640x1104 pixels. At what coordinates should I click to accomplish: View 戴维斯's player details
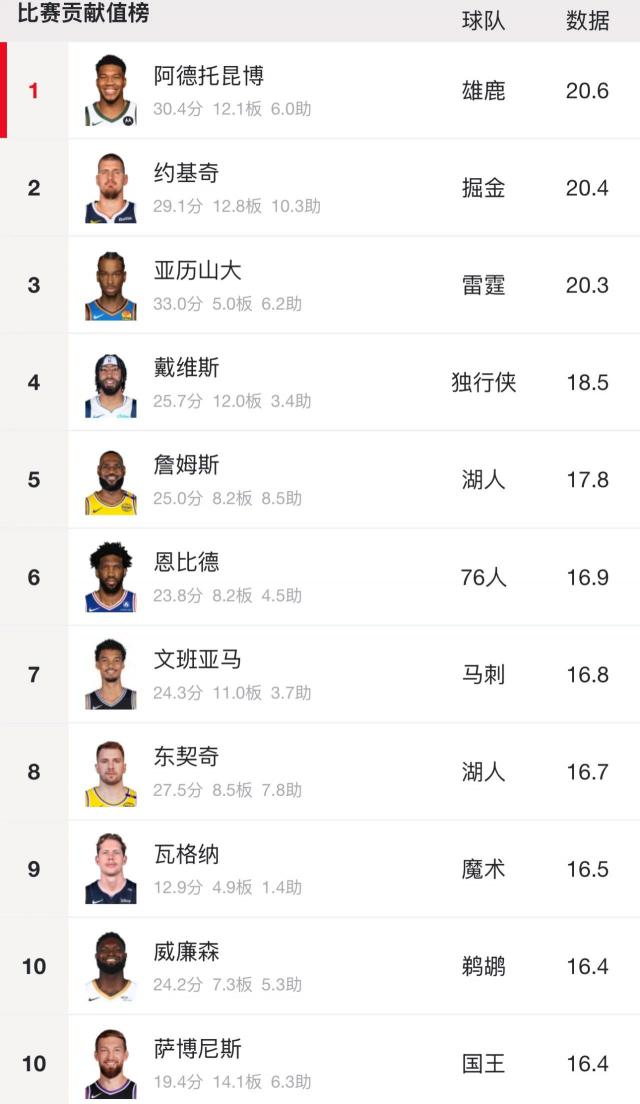click(x=187, y=368)
